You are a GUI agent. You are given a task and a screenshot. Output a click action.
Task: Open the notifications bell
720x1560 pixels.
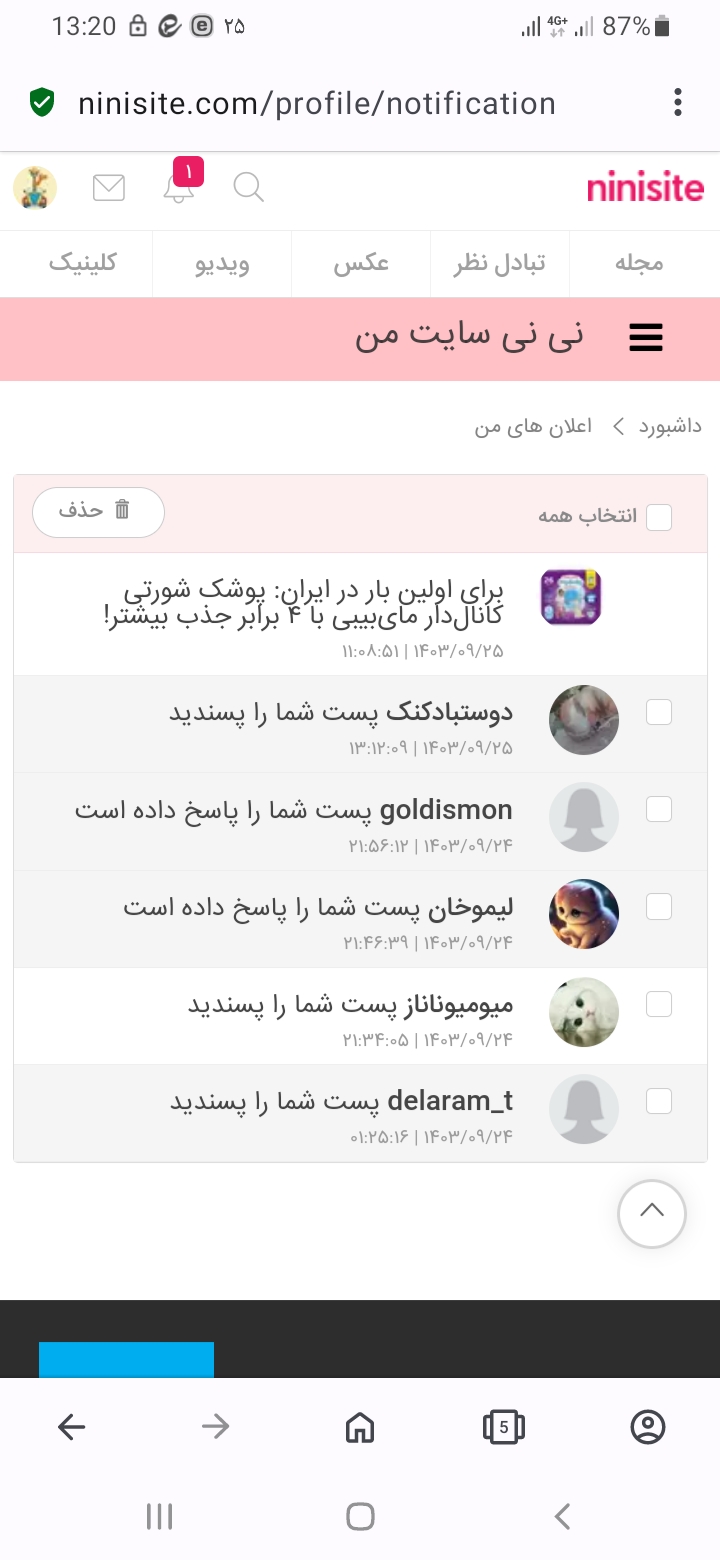(180, 187)
